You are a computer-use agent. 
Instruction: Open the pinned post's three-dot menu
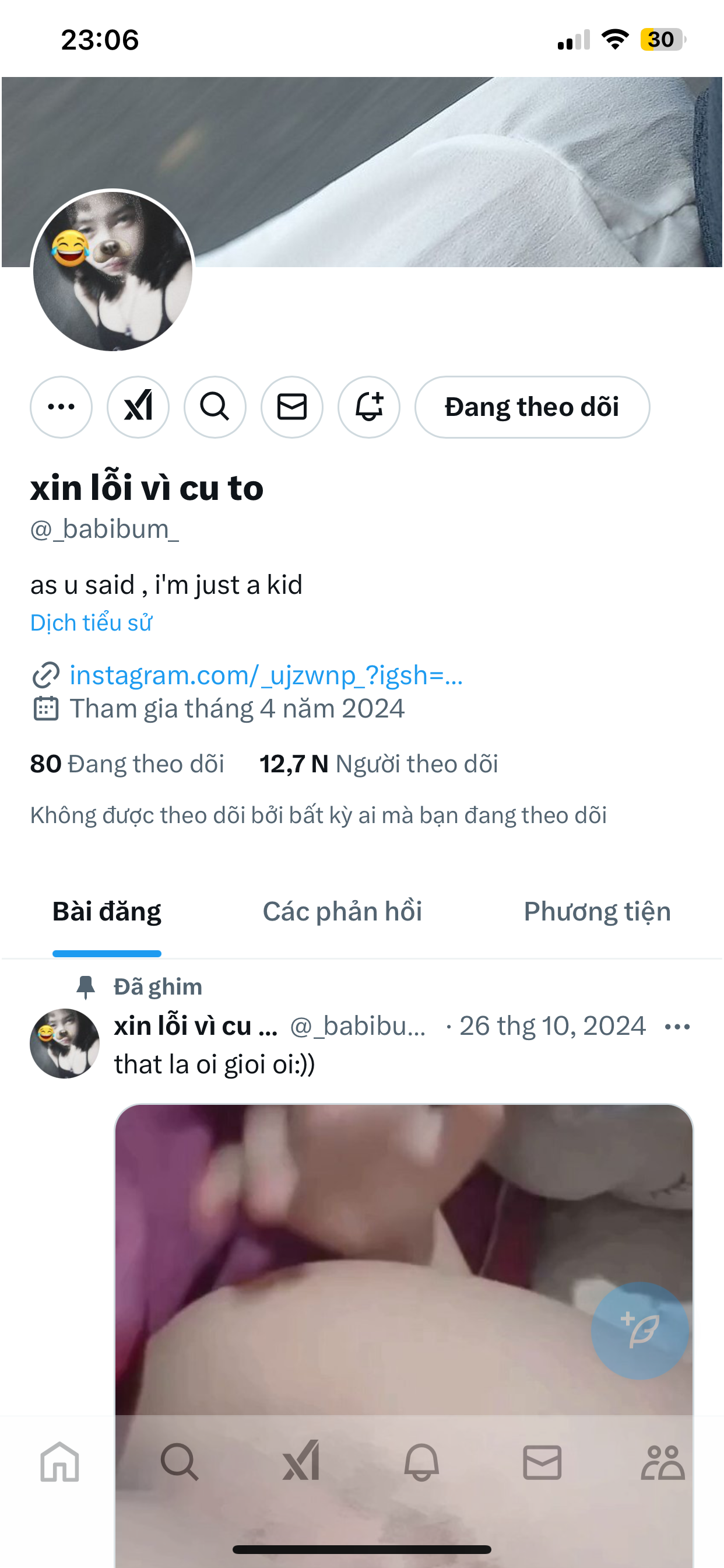coord(677,1027)
